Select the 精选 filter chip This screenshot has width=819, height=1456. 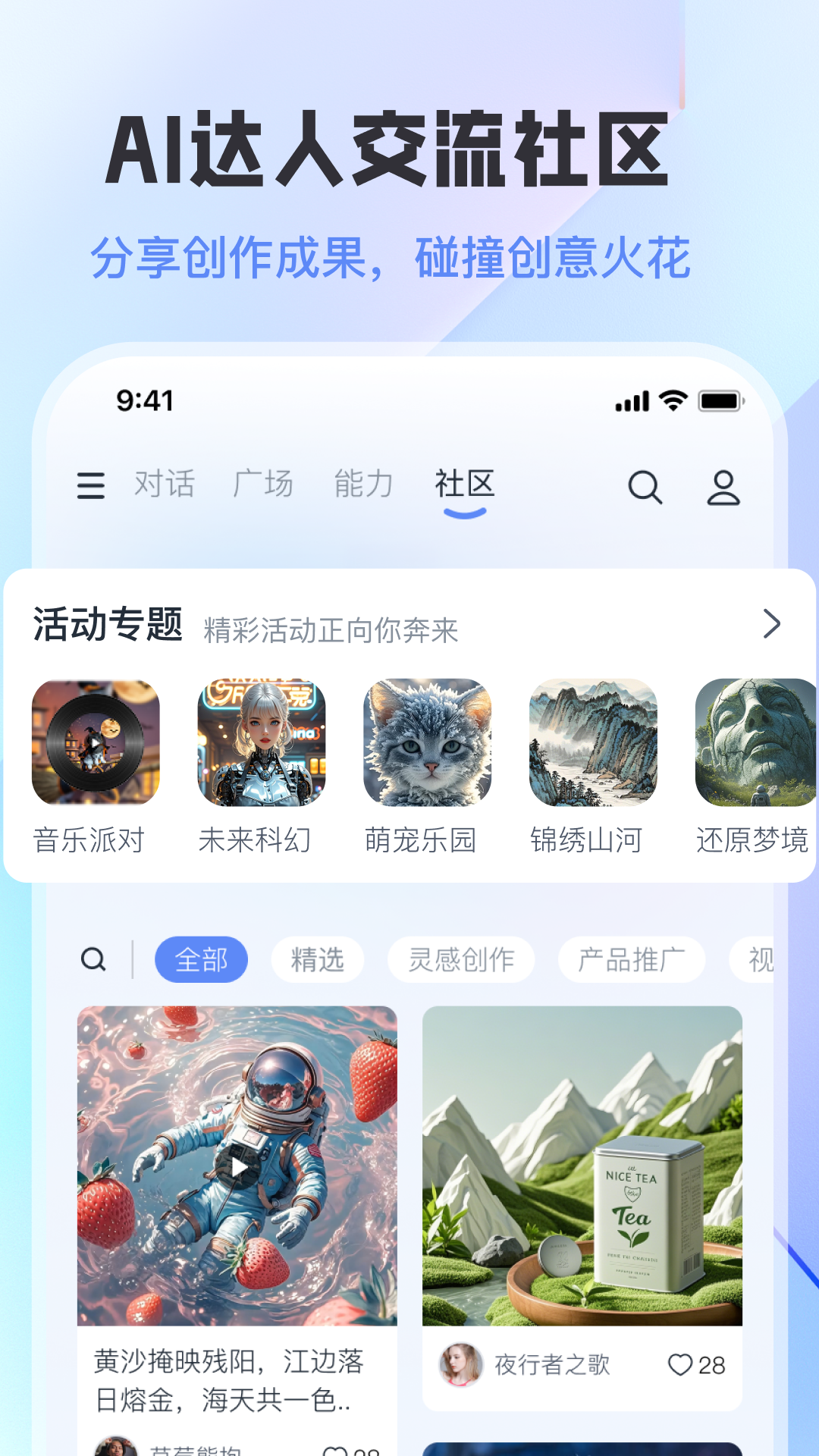[x=316, y=959]
